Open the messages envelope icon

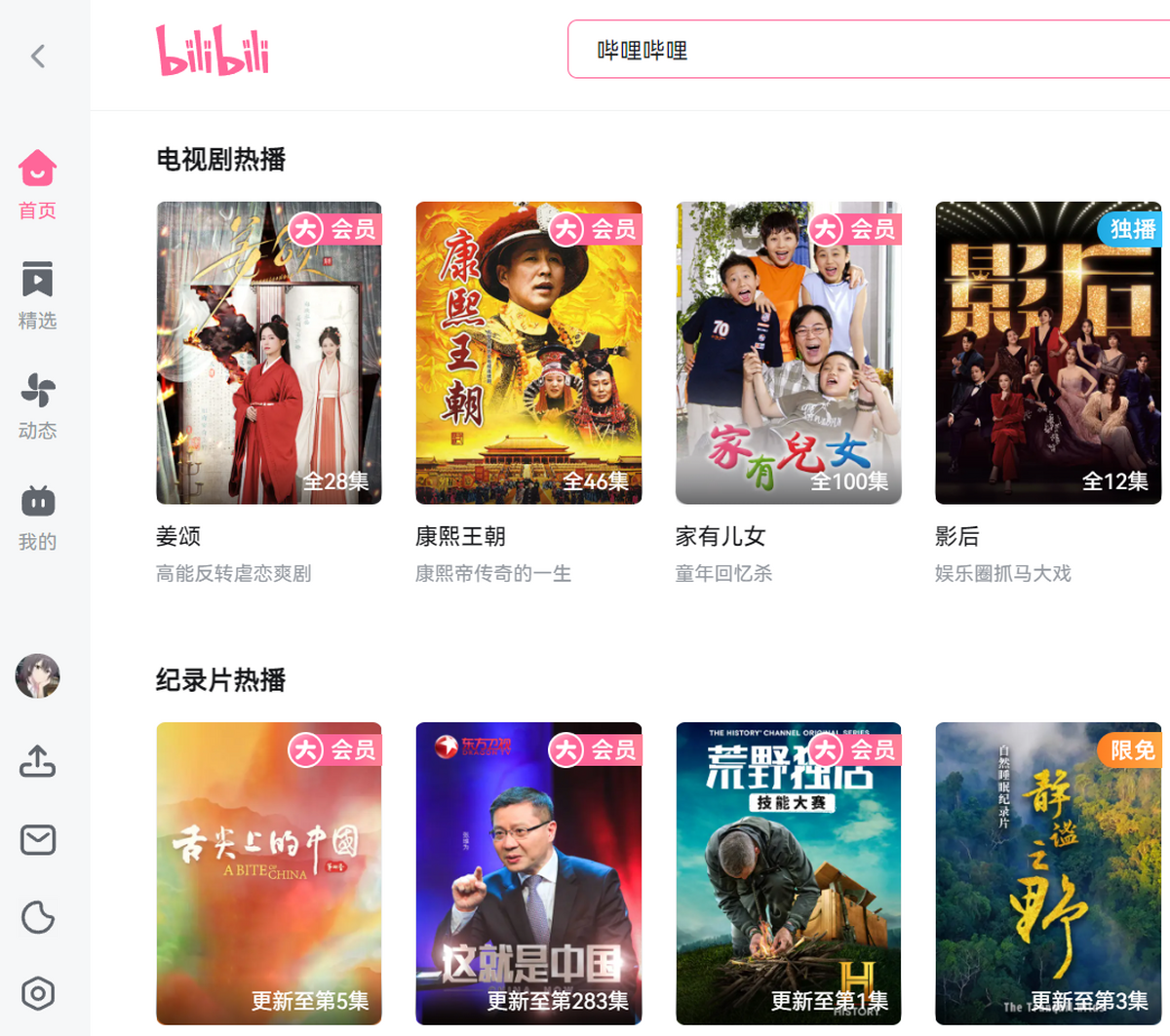coord(37,839)
